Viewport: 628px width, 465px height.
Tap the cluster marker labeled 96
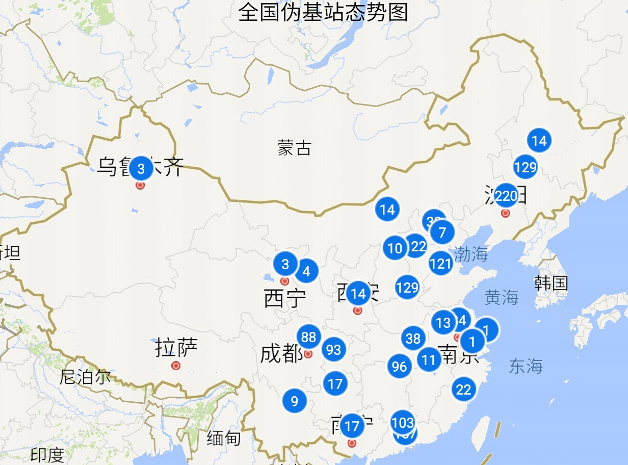coord(400,366)
